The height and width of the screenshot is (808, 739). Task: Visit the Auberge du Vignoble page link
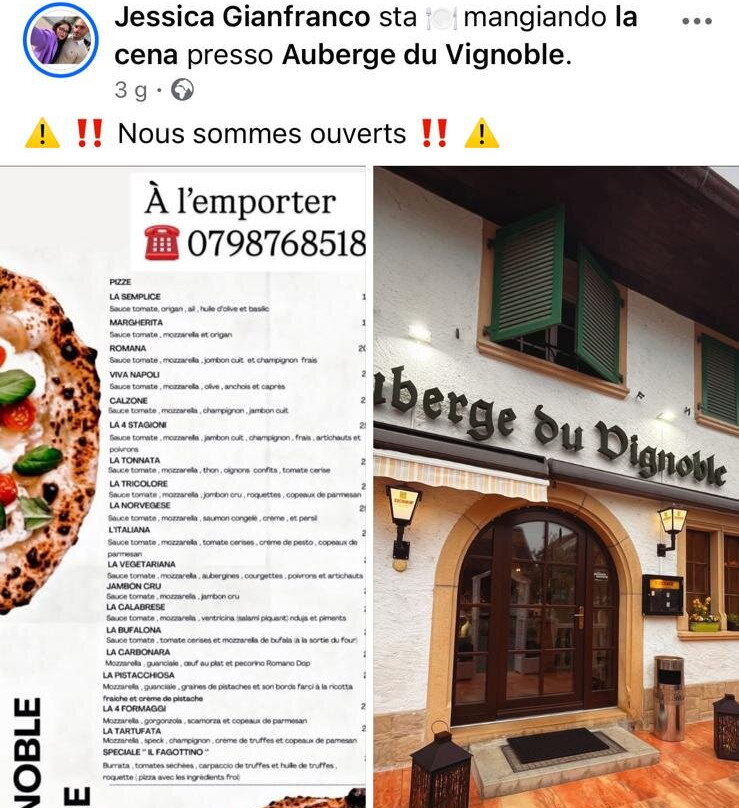tap(426, 56)
